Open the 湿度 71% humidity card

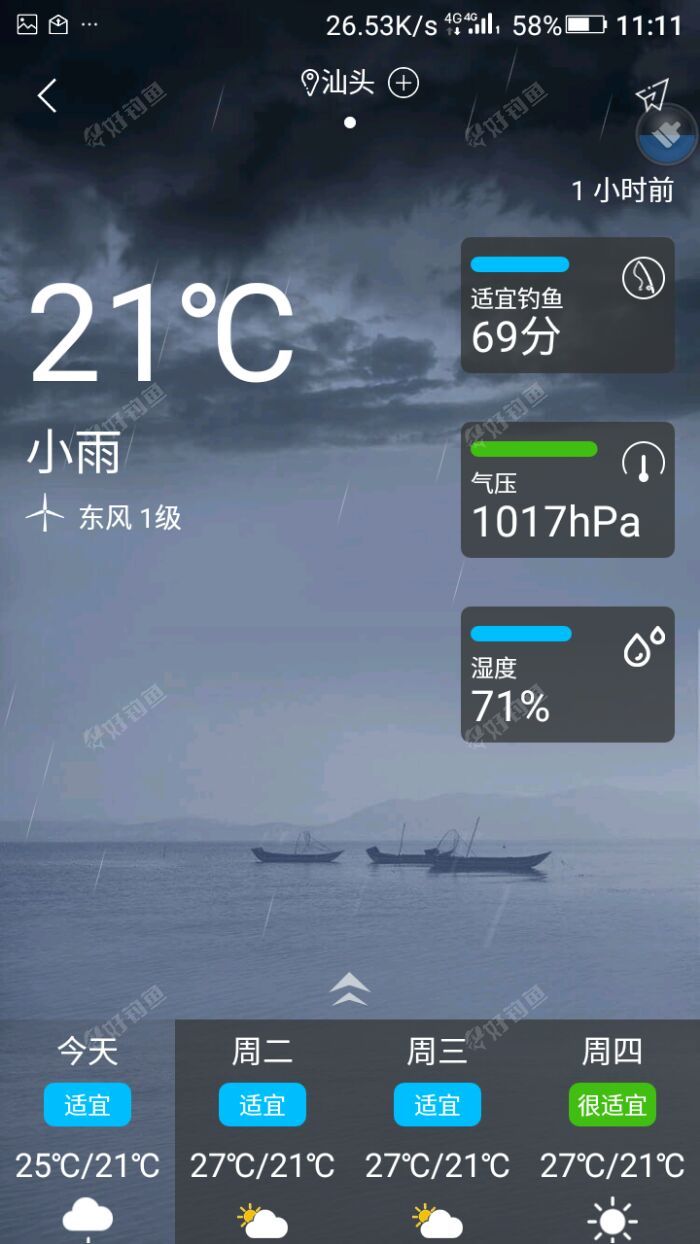coord(567,674)
